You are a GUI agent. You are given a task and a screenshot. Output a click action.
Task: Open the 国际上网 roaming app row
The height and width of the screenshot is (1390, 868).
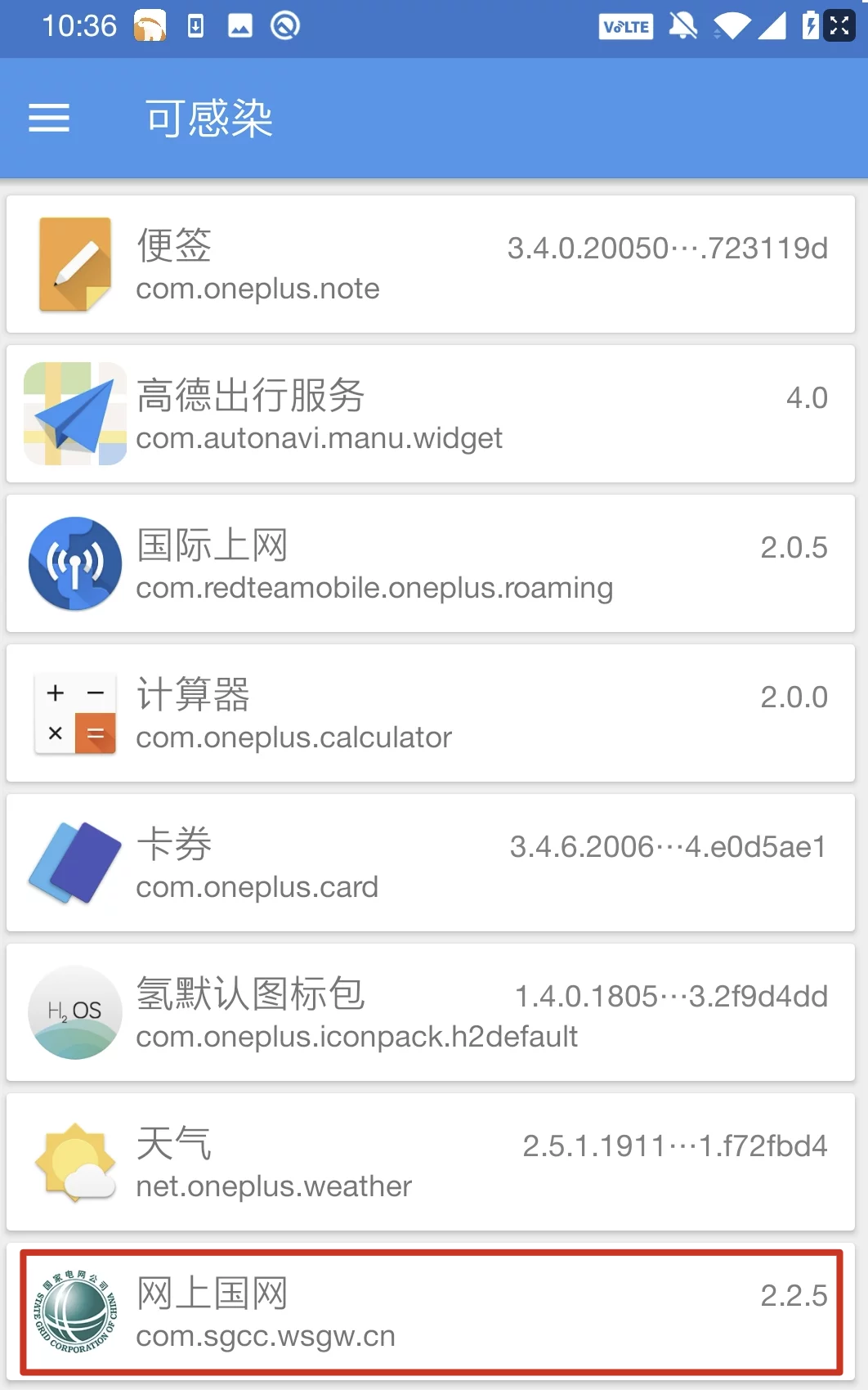431,563
